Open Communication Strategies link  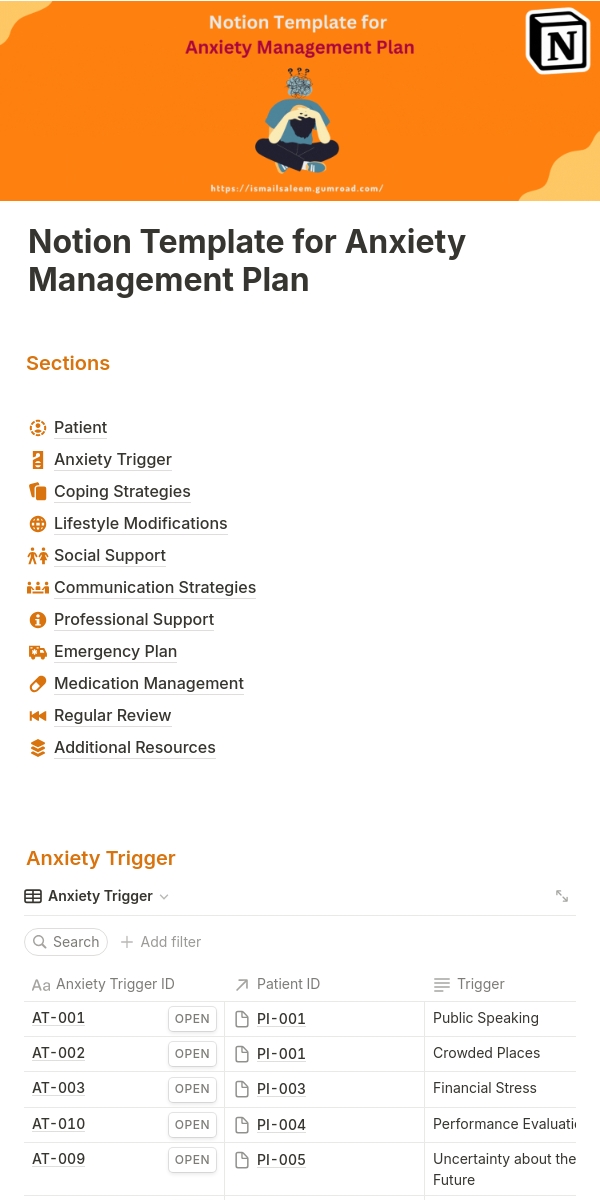[x=154, y=587]
